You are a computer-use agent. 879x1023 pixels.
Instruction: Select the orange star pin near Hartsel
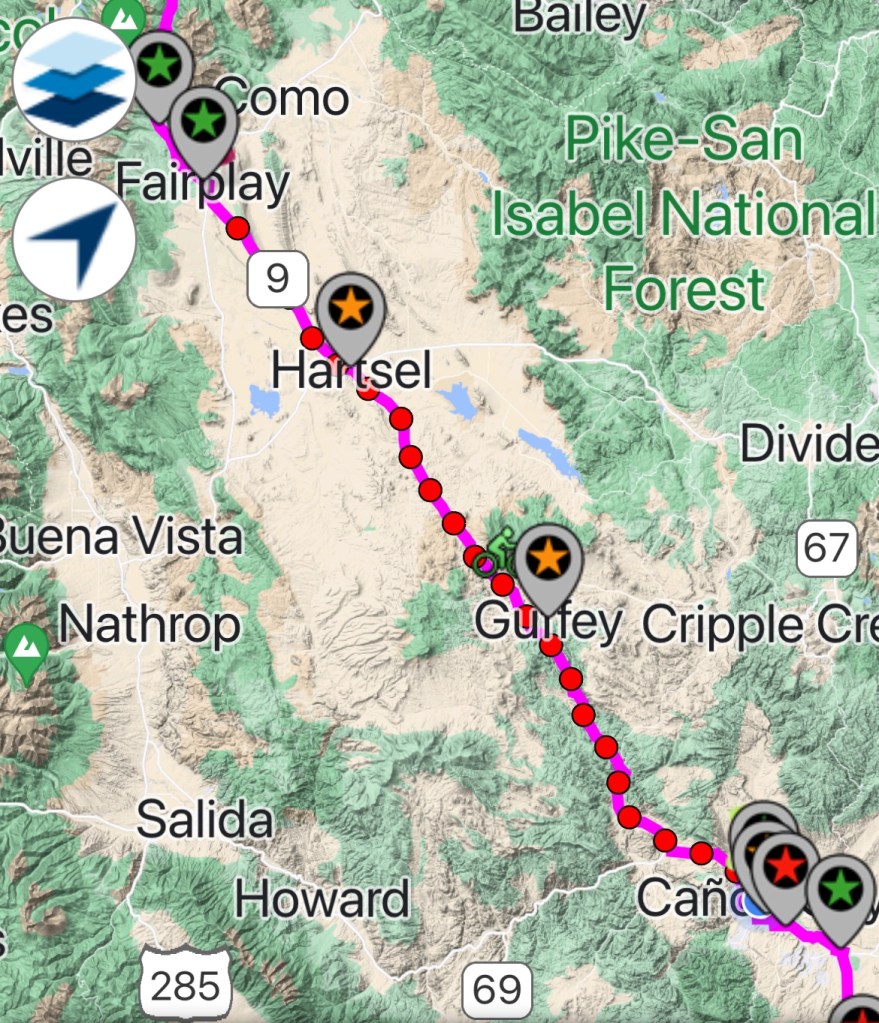[x=350, y=307]
